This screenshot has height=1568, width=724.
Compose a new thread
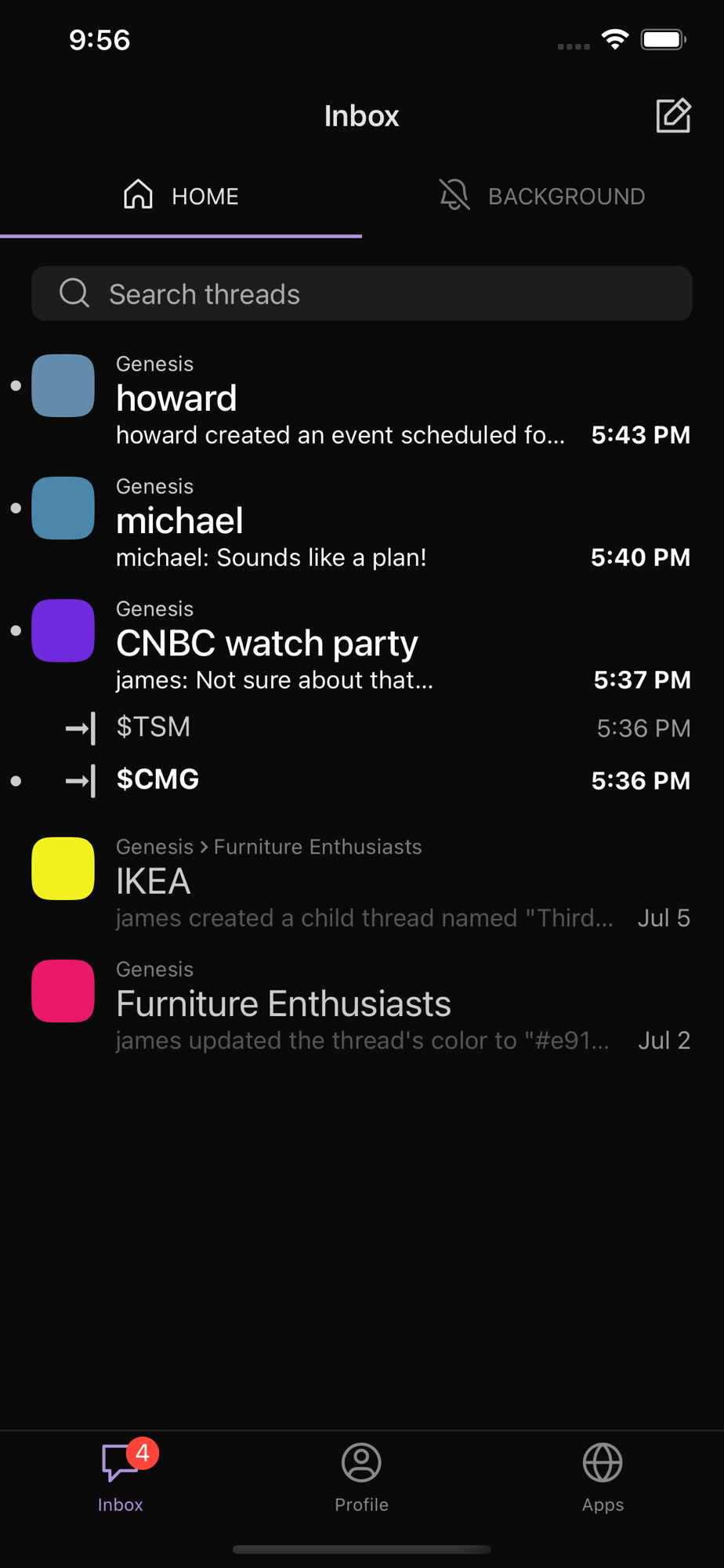click(x=672, y=116)
